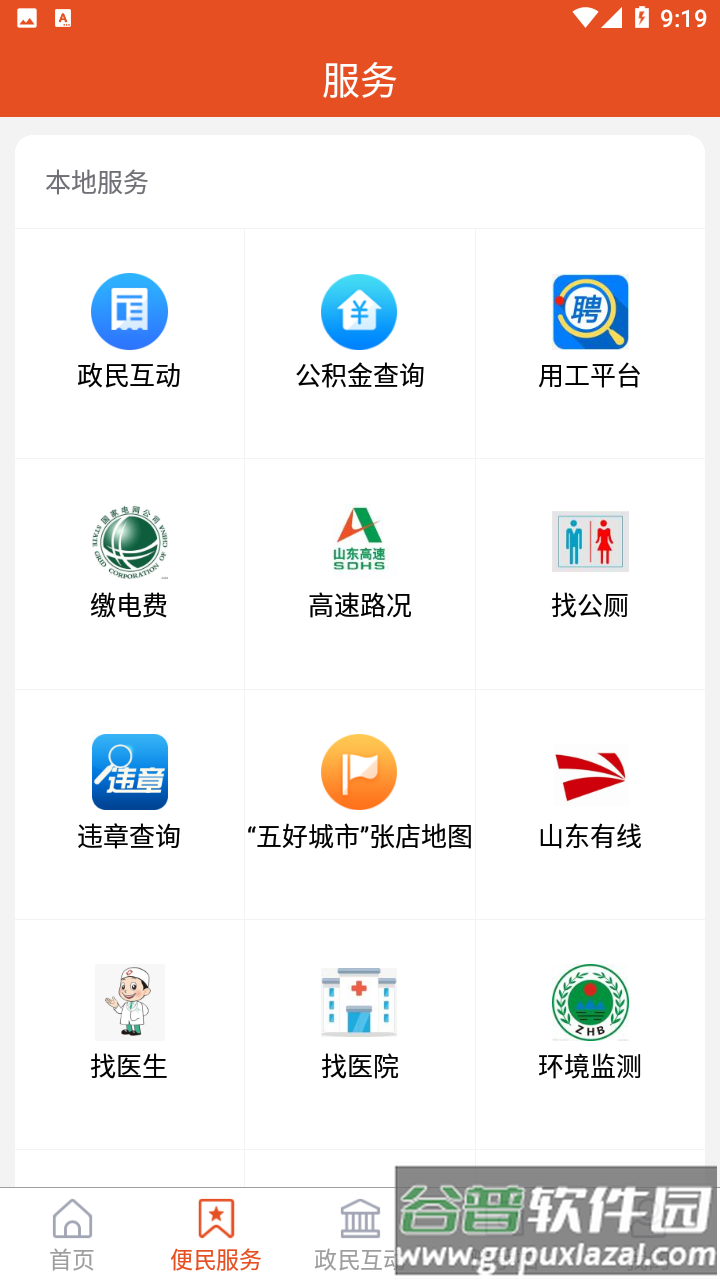This screenshot has width=720, height=1280.
Task: Select the 找公厕 restroom finder icon
Action: [589, 541]
